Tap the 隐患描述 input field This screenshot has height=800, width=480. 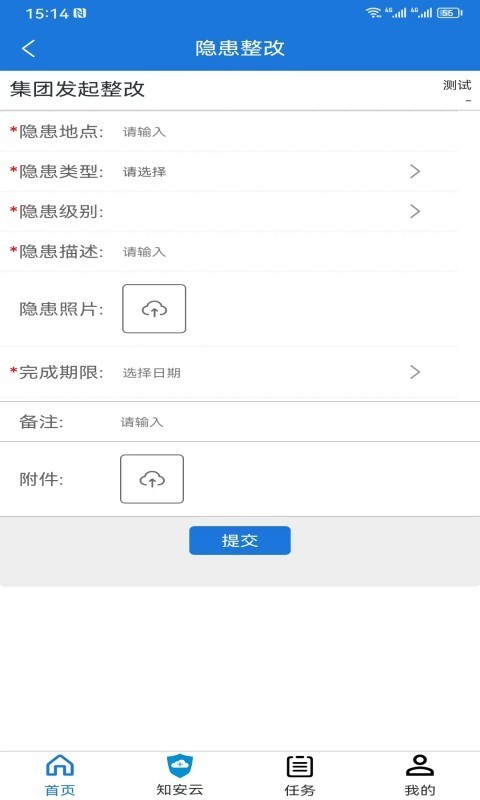pos(288,252)
